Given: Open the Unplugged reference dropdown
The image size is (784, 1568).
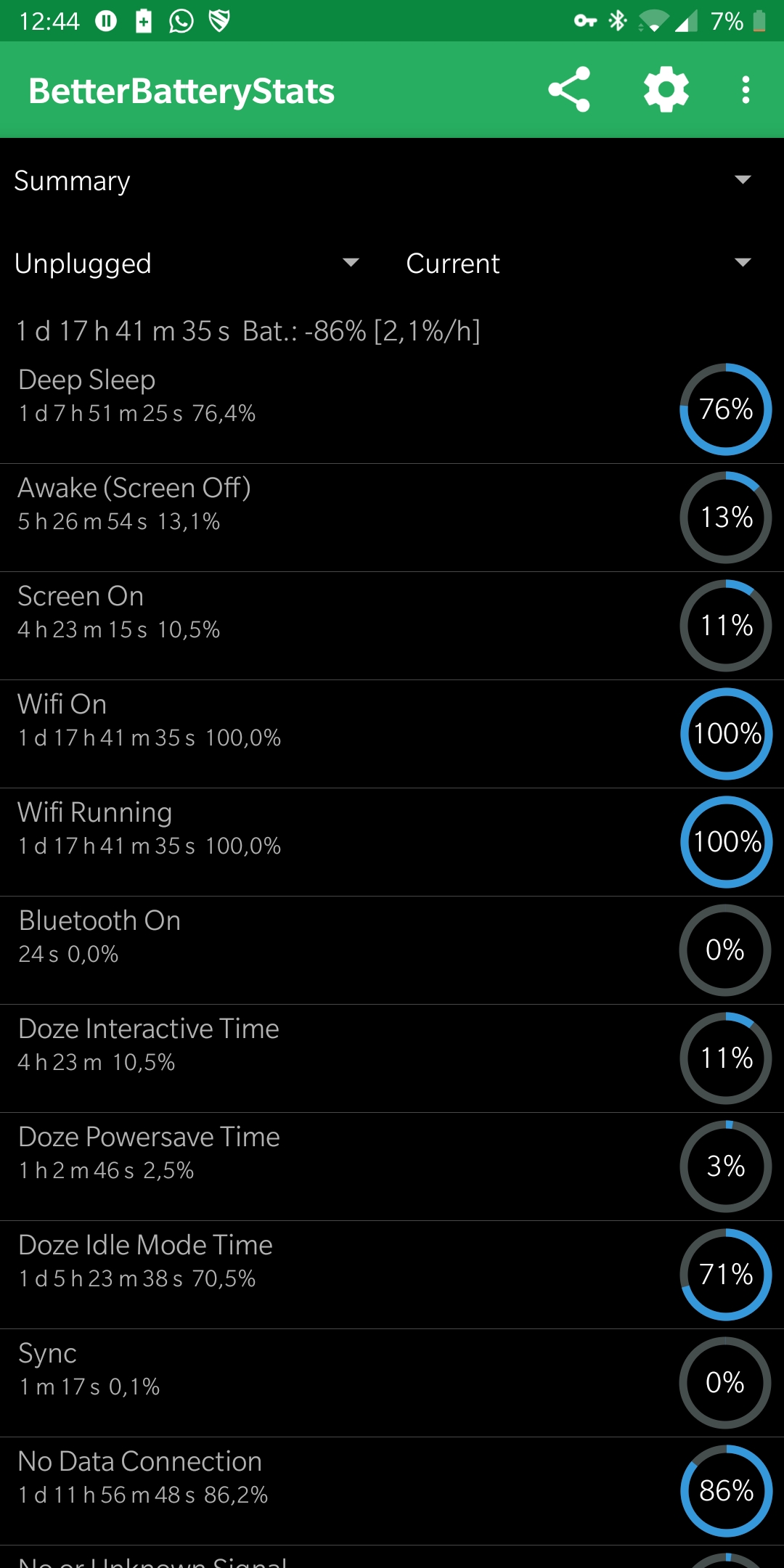Looking at the screenshot, I should (188, 263).
